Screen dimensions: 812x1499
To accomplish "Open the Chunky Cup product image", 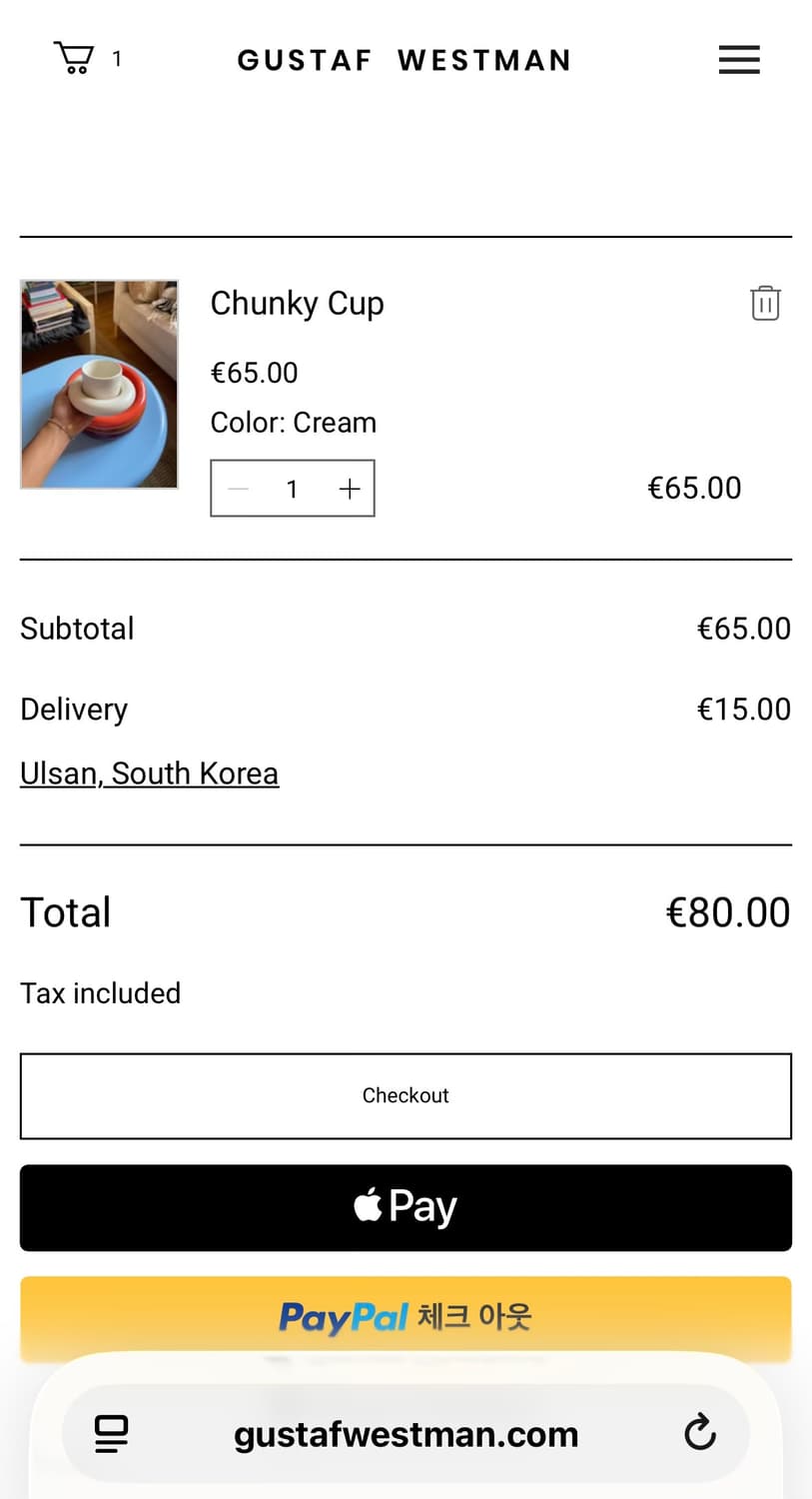I will [x=98, y=384].
